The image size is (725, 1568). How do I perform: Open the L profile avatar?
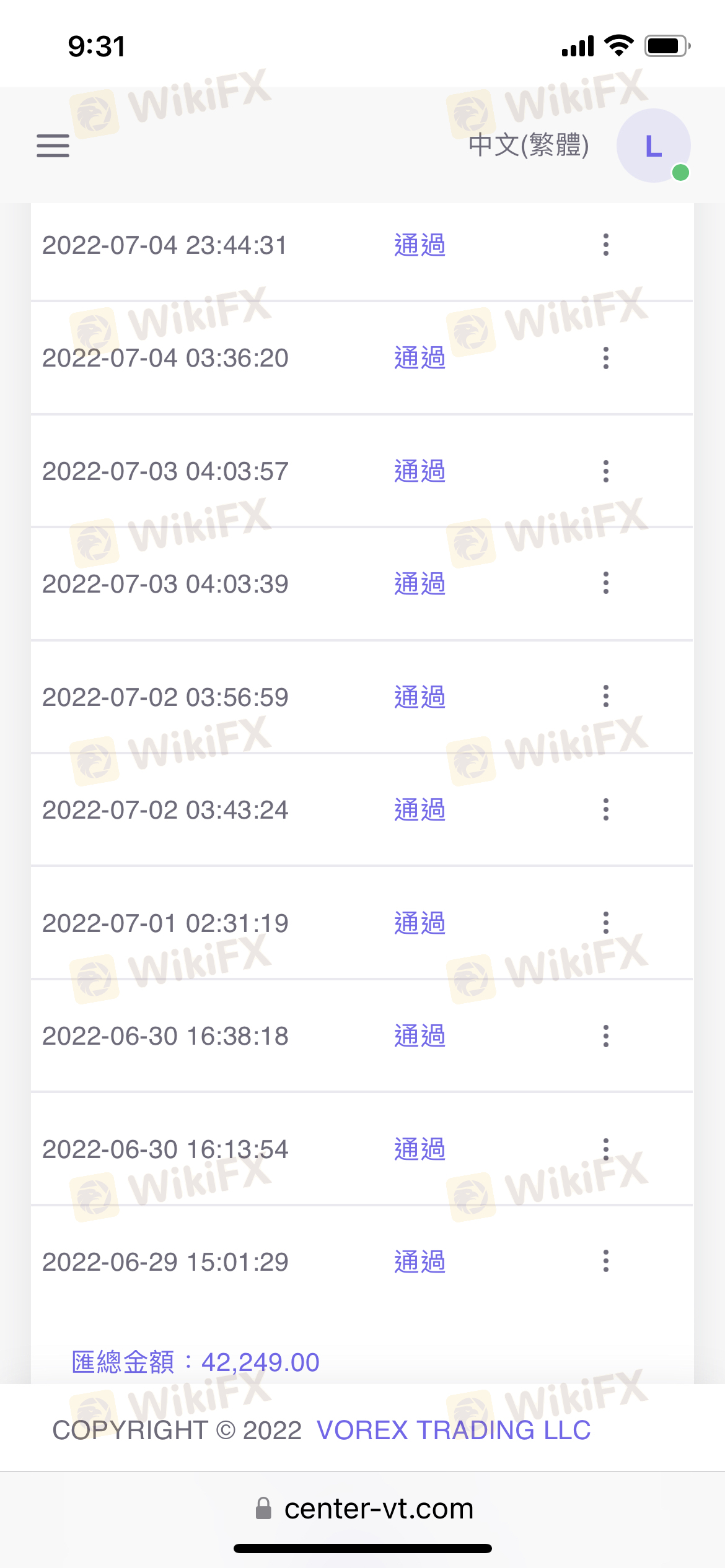653,146
